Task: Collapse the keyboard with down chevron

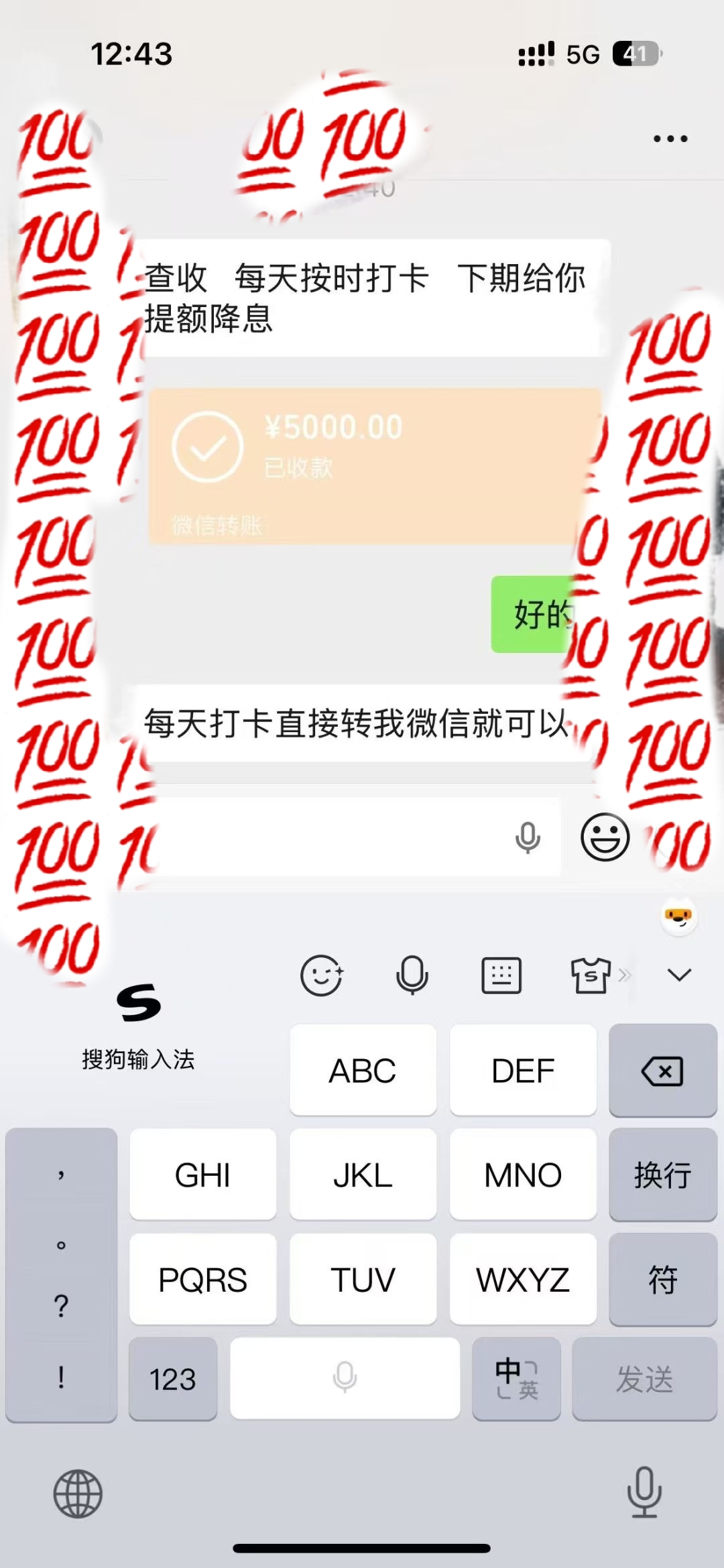Action: pyautogui.click(x=679, y=975)
